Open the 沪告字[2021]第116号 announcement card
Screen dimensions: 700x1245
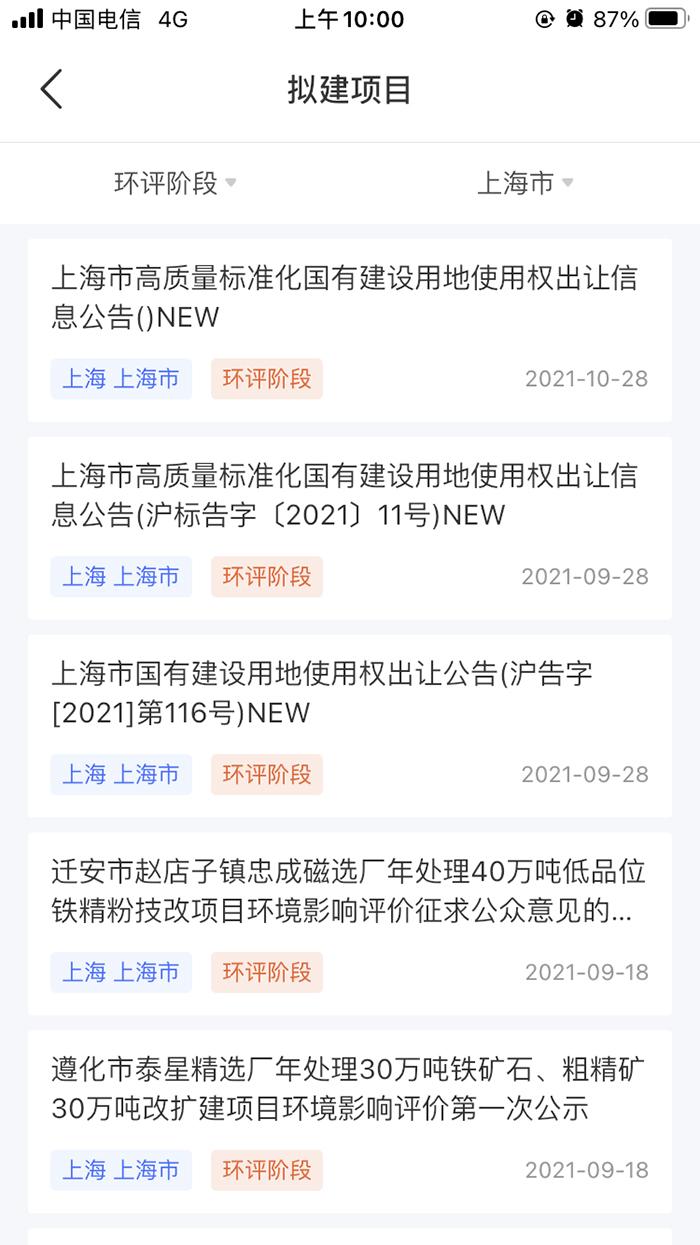click(350, 726)
